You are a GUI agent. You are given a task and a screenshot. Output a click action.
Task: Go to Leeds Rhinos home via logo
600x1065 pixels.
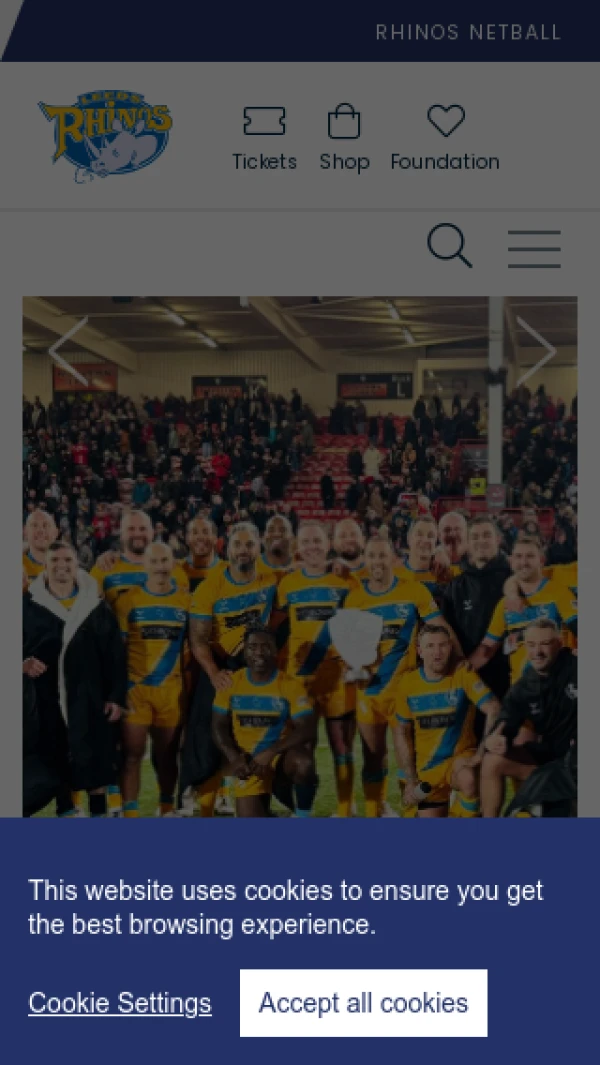click(105, 136)
